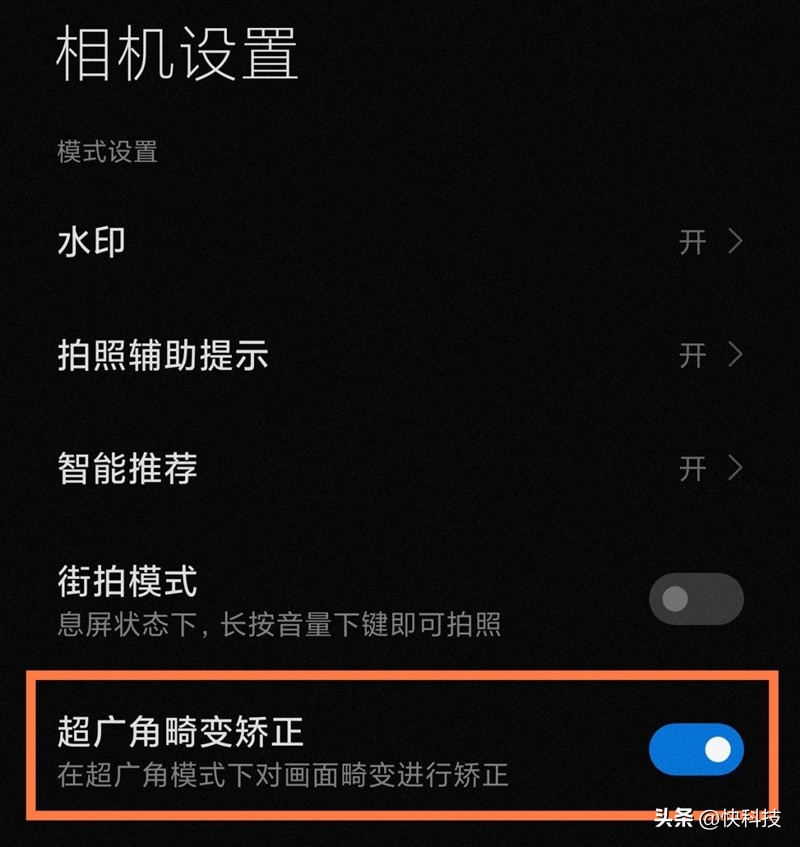Screen dimensions: 800x847
Task: Click the 开 label beside 拍照辅助提示
Action: click(694, 355)
